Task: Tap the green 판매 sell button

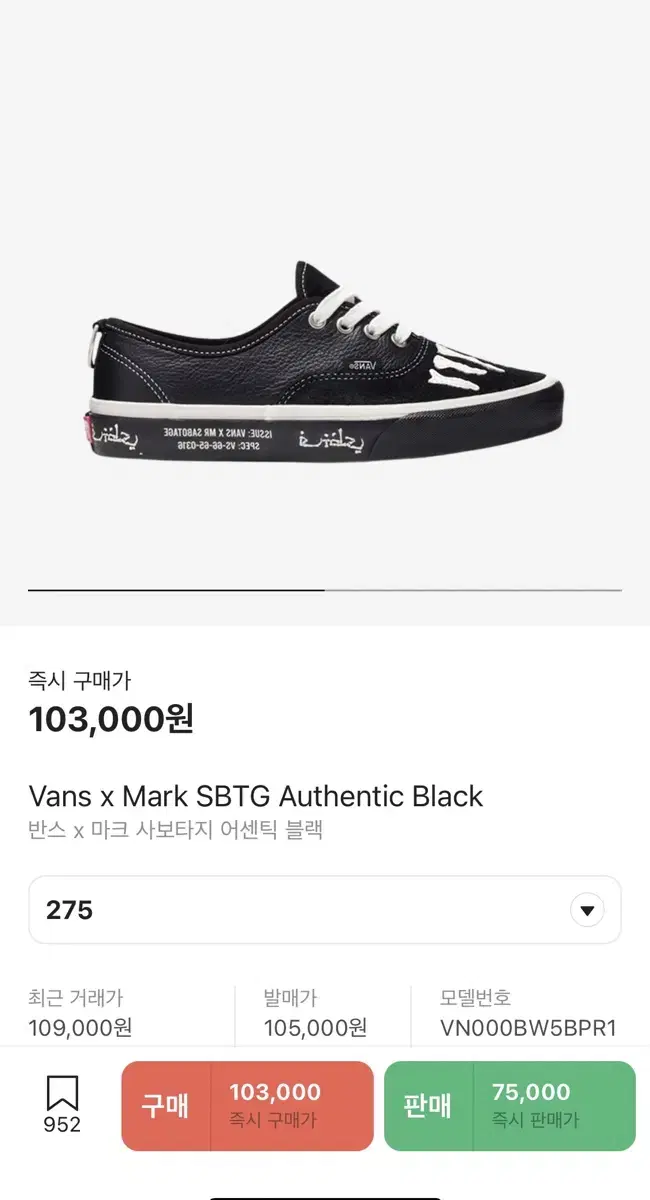Action: point(510,1106)
